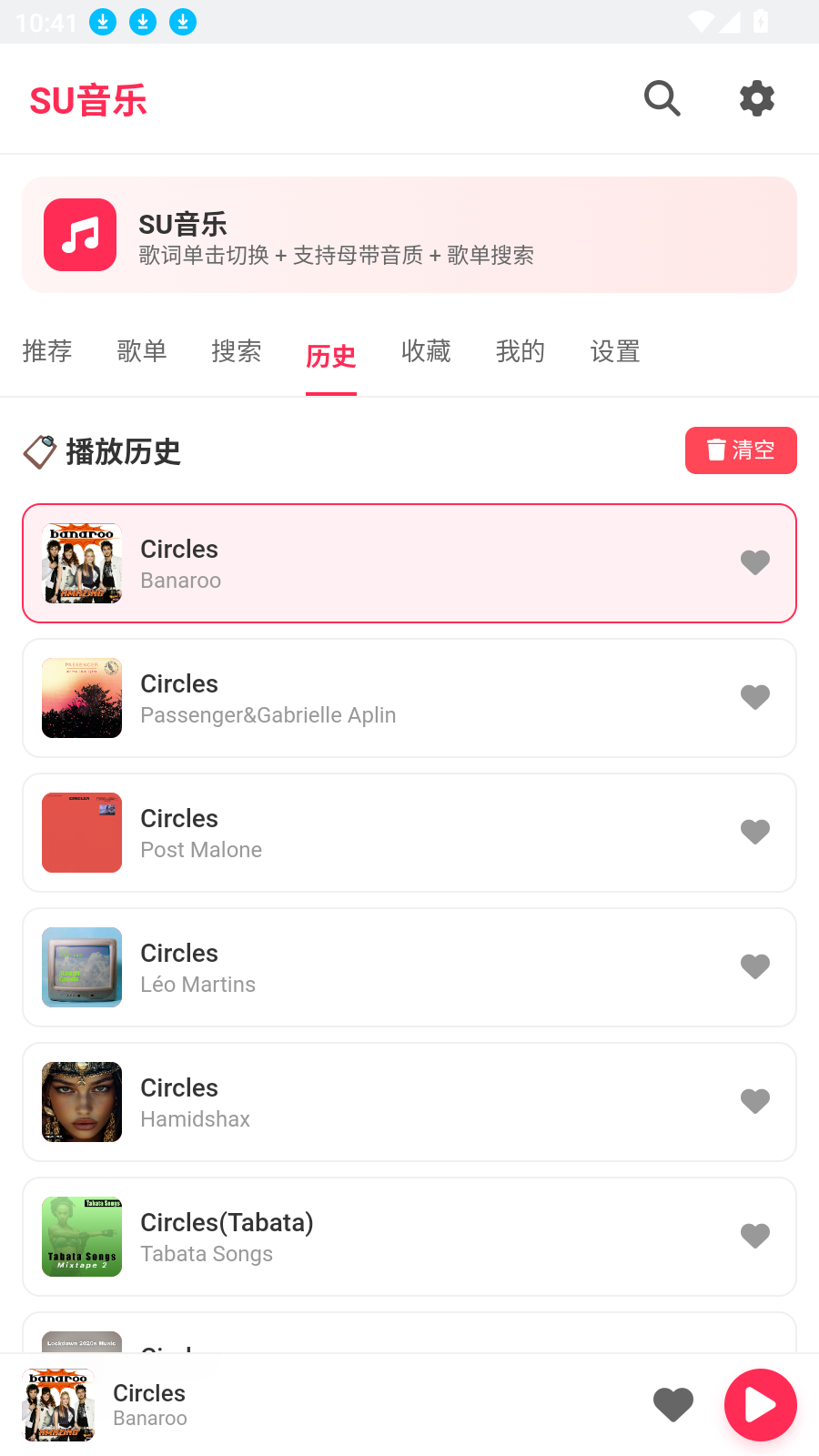The width and height of the screenshot is (819, 1456).
Task: Favorite Circles by Léo Martins
Action: pyautogui.click(x=754, y=966)
